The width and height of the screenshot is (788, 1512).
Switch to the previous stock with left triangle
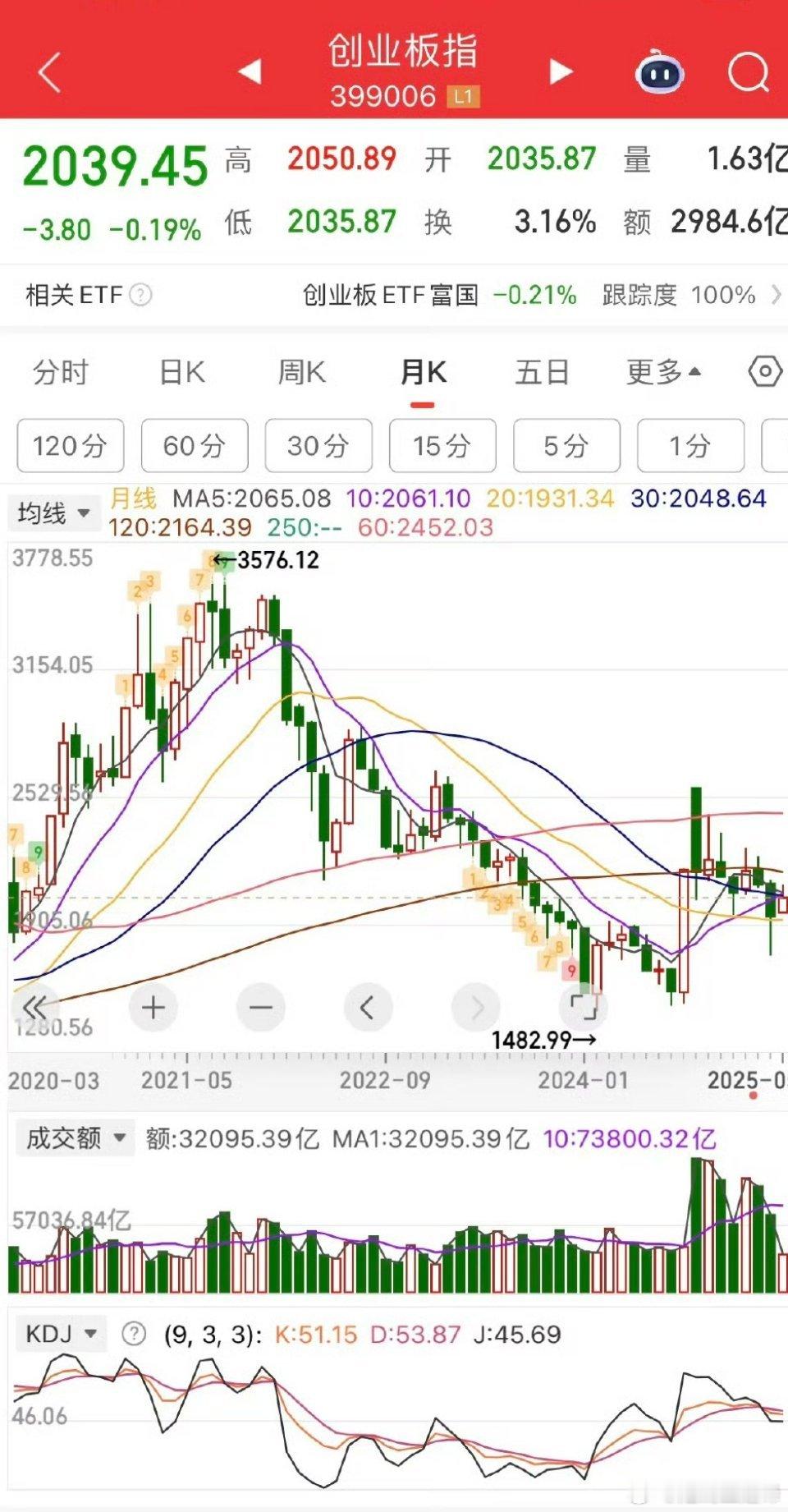pyautogui.click(x=250, y=71)
